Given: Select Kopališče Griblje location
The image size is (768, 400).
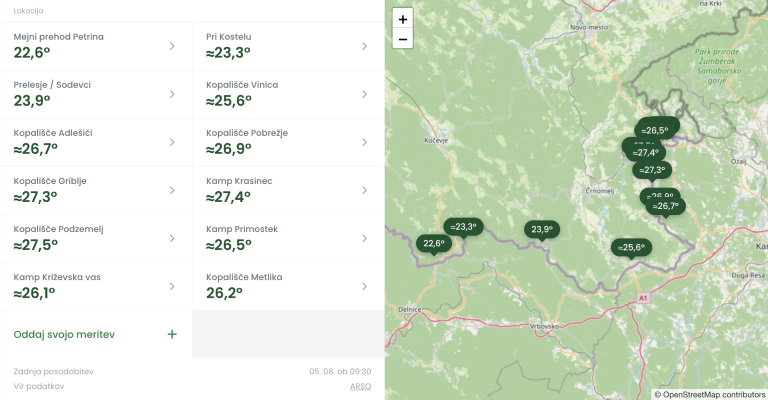Looking at the screenshot, I should [96, 190].
